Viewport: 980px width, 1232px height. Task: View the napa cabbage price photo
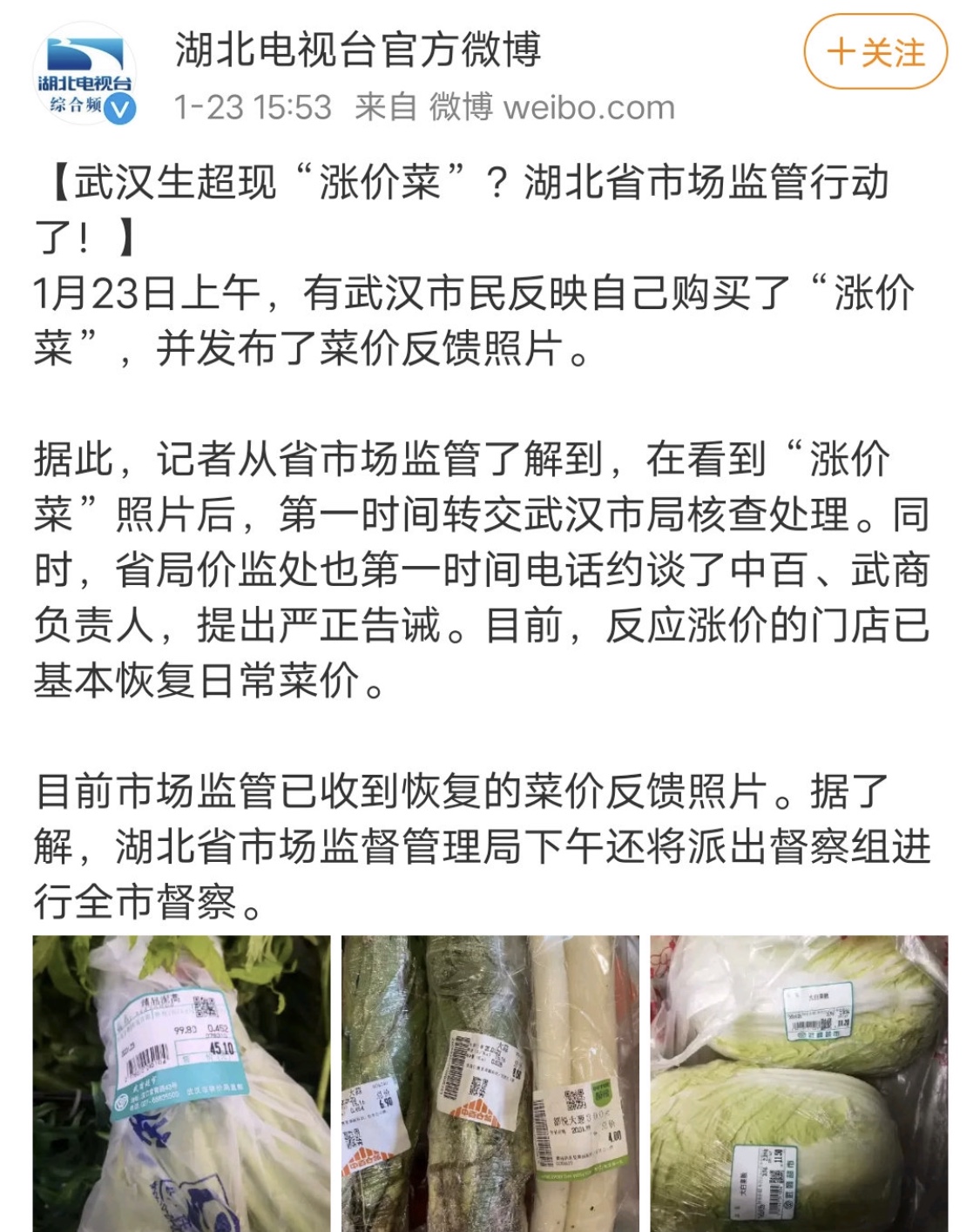coord(798,1083)
